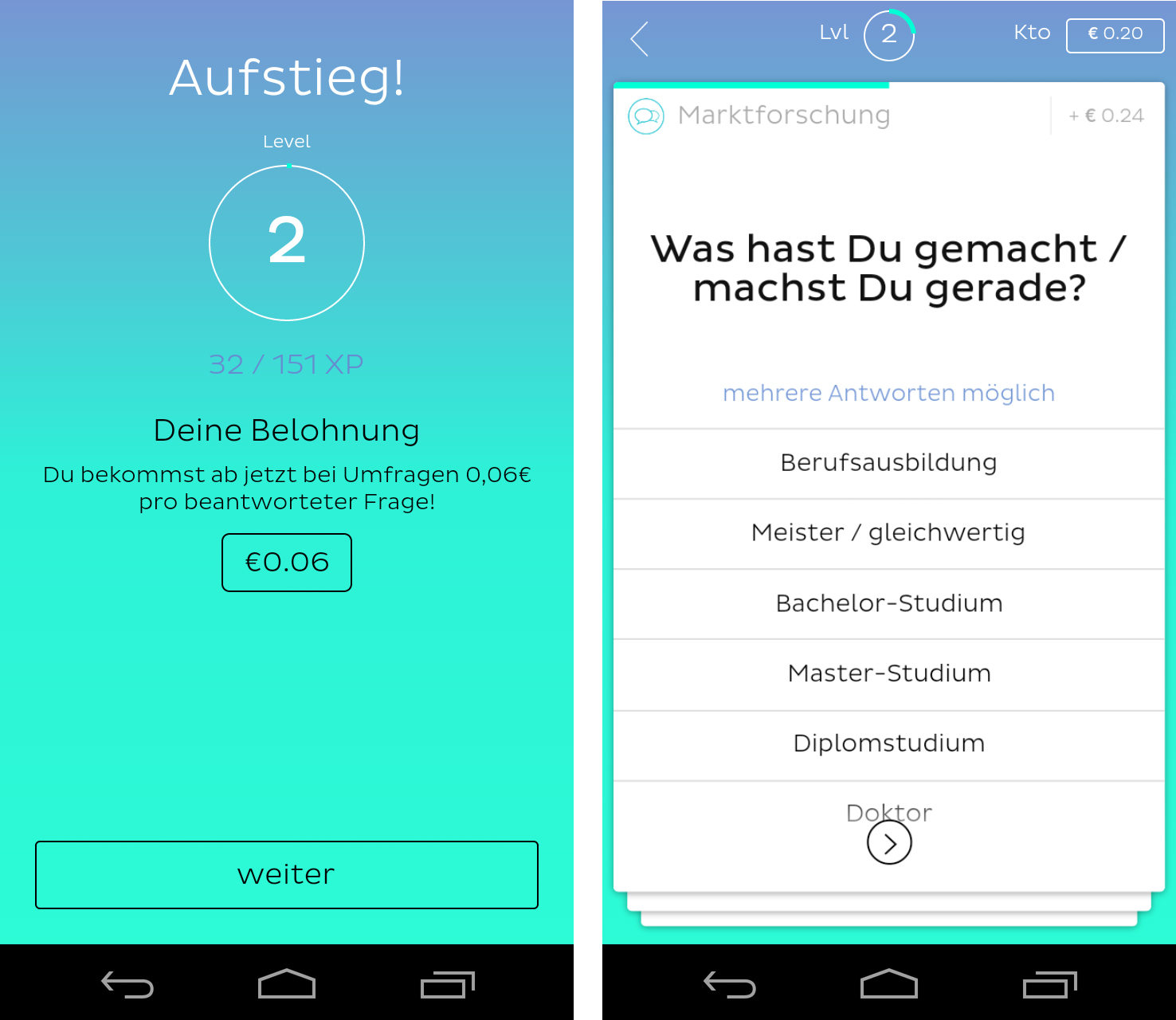Tap the circled next arrow
This screenshot has height=1020, width=1176.
[x=889, y=843]
